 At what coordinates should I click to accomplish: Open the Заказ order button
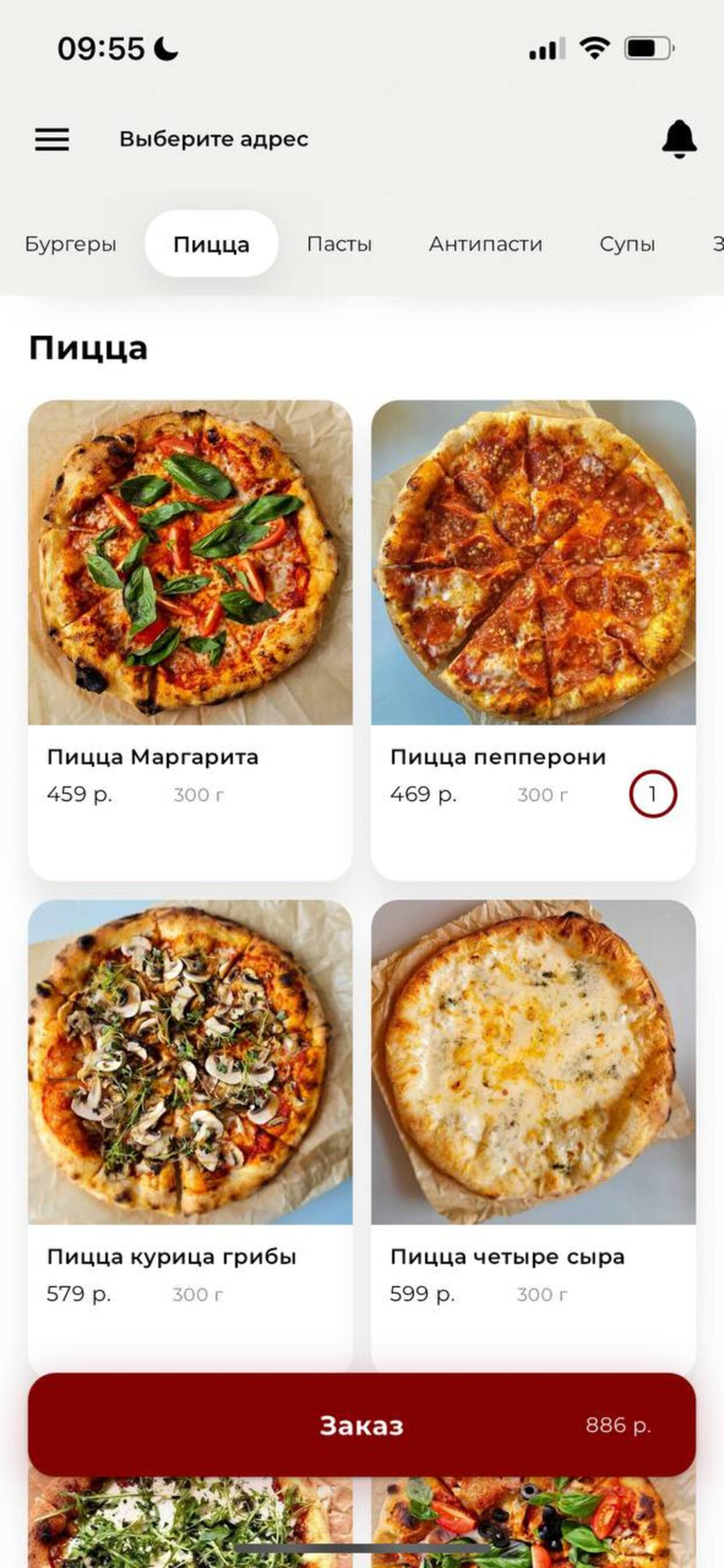coord(361,1425)
